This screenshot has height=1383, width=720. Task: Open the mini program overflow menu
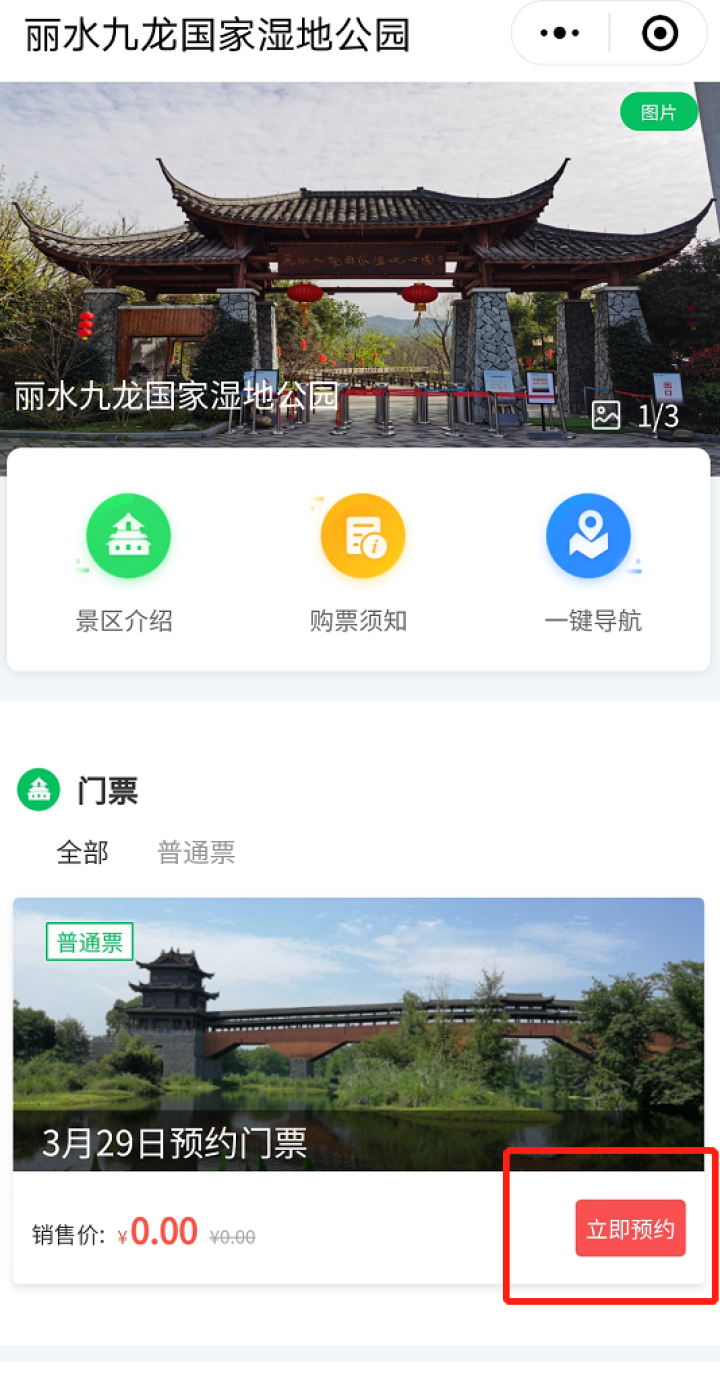tap(559, 34)
